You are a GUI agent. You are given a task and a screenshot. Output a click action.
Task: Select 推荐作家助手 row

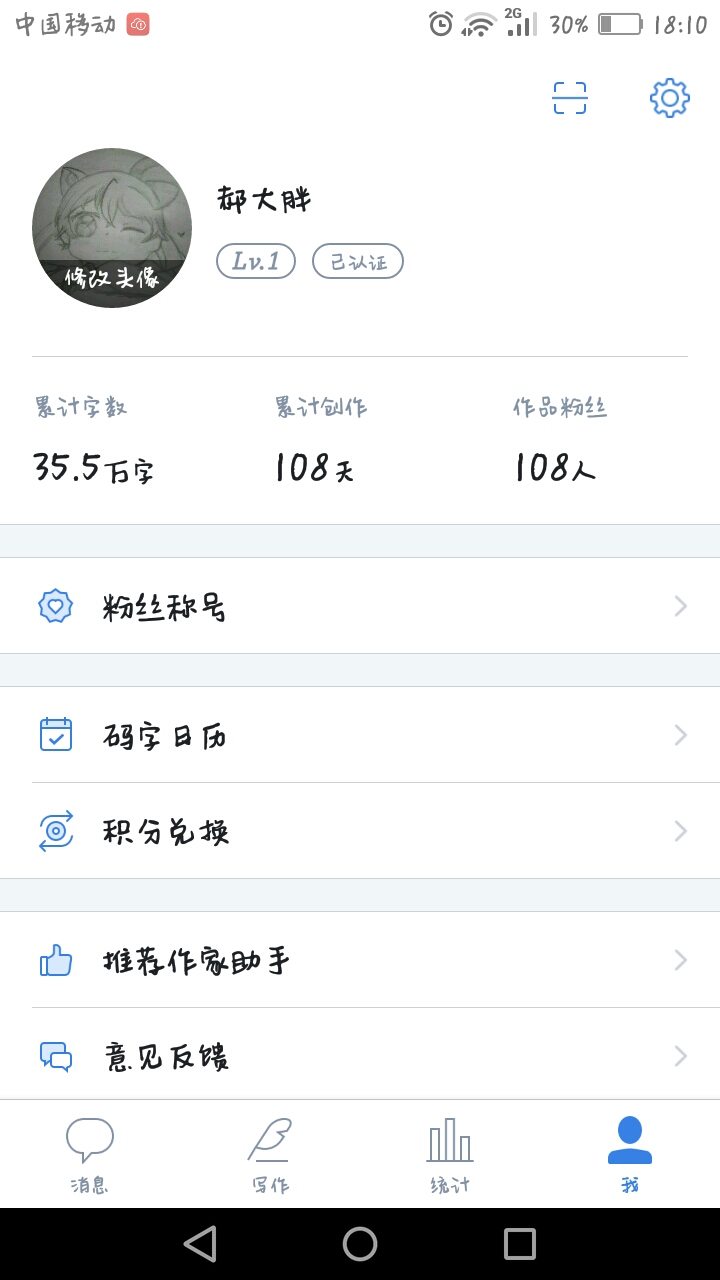360,960
